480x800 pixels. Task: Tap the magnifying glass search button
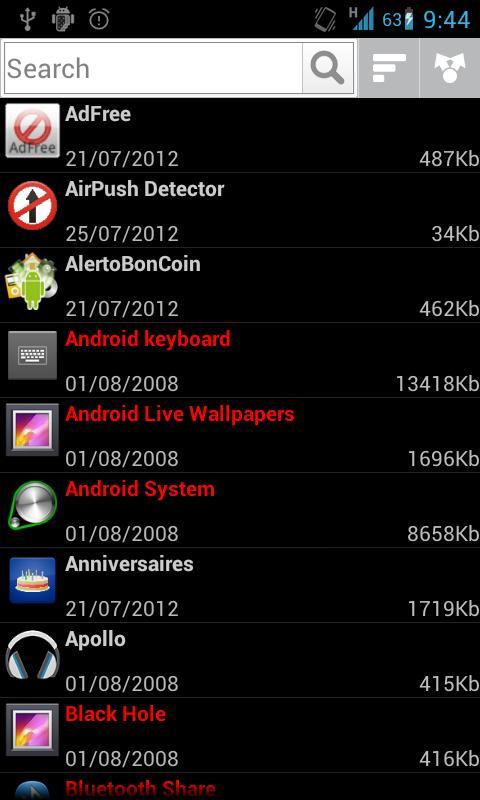click(x=327, y=68)
